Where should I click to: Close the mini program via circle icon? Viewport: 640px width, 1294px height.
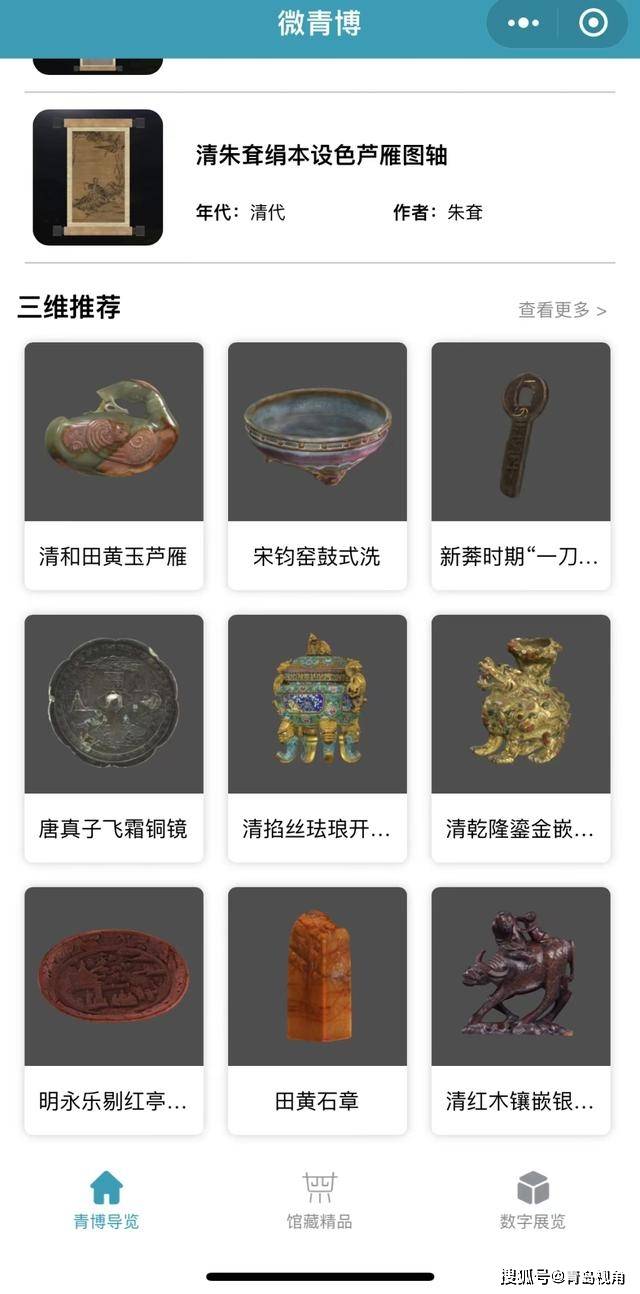[x=593, y=23]
